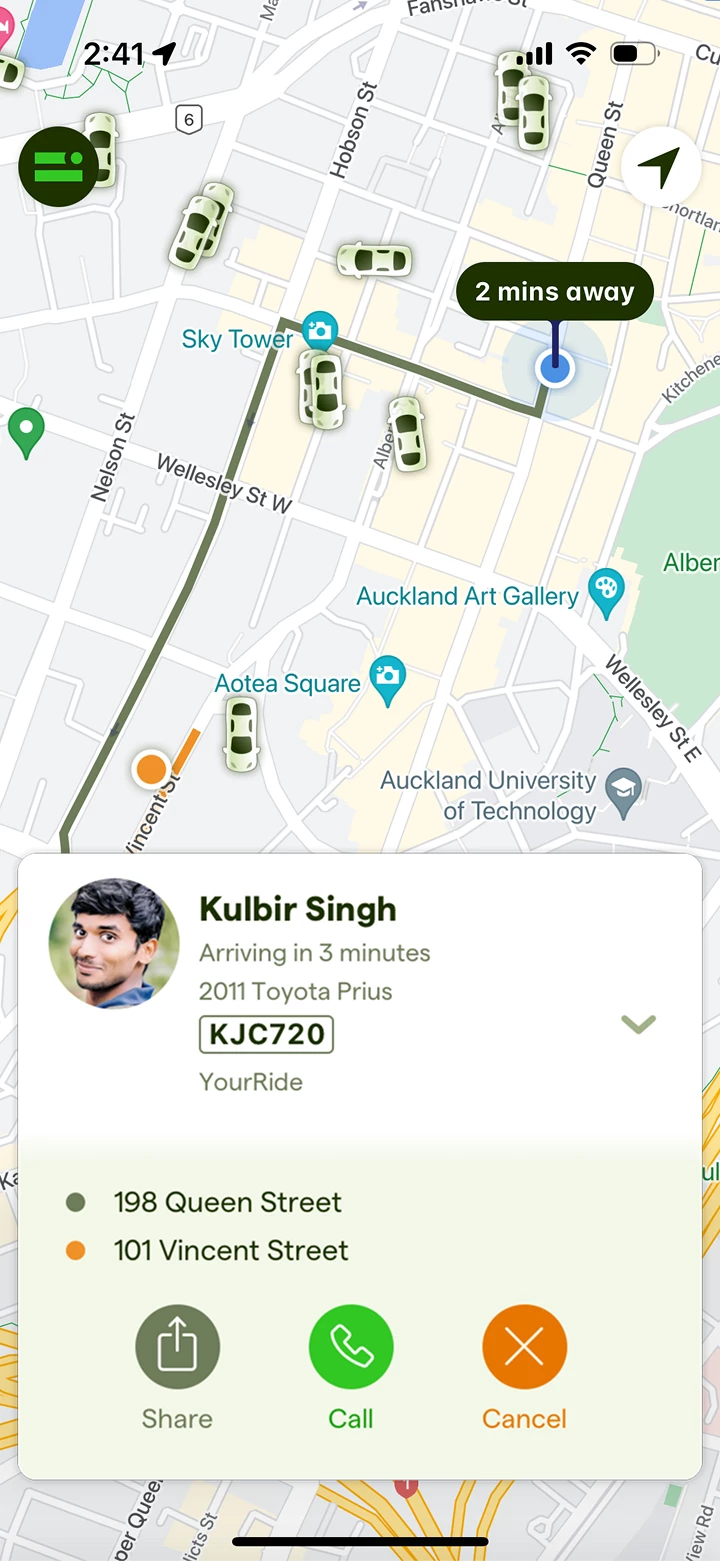Expand the driver details chevron
Image resolution: width=720 pixels, height=1561 pixels.
coord(638,1023)
